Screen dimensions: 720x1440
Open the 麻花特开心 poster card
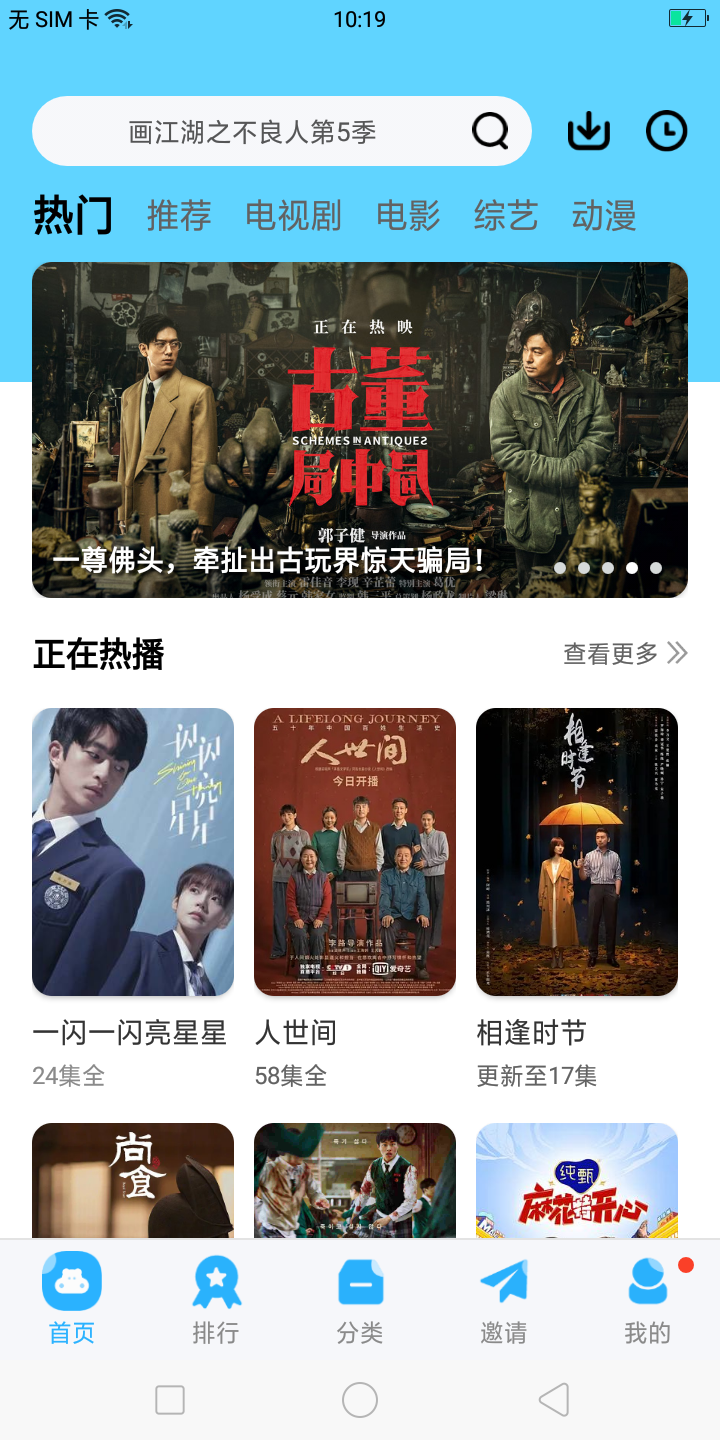[577, 1180]
